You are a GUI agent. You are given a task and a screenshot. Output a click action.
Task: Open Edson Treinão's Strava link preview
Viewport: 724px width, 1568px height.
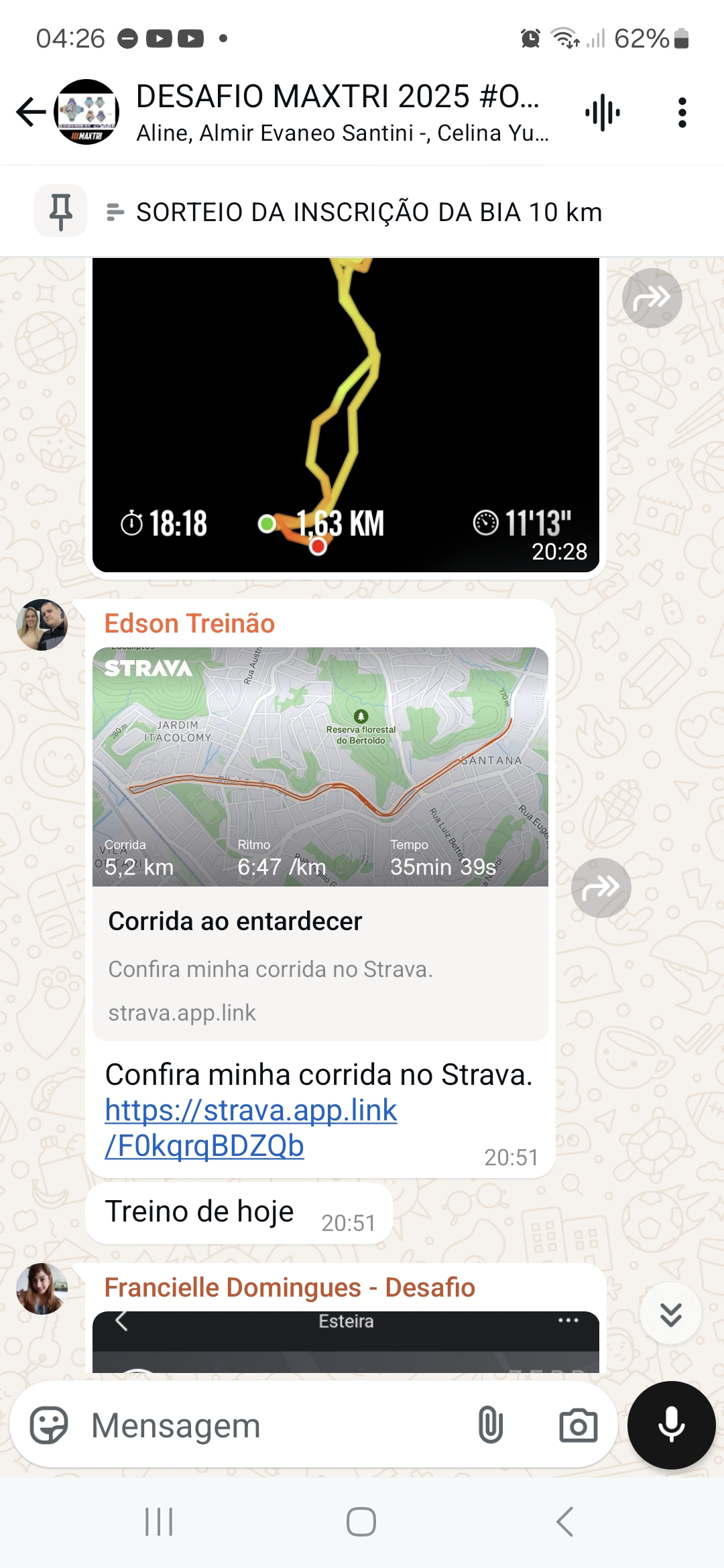pyautogui.click(x=320, y=843)
